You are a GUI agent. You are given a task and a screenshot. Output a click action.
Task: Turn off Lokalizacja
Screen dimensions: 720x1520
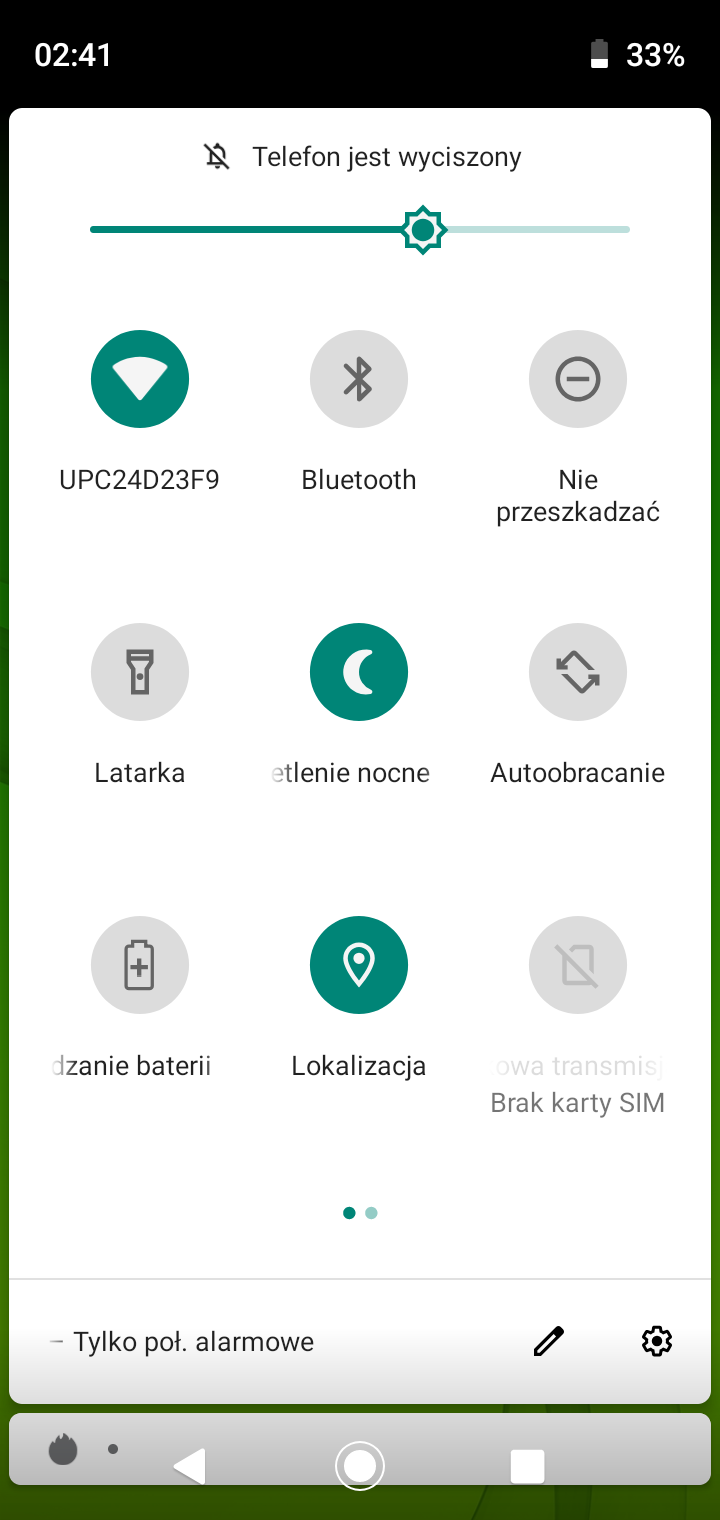[x=359, y=965]
